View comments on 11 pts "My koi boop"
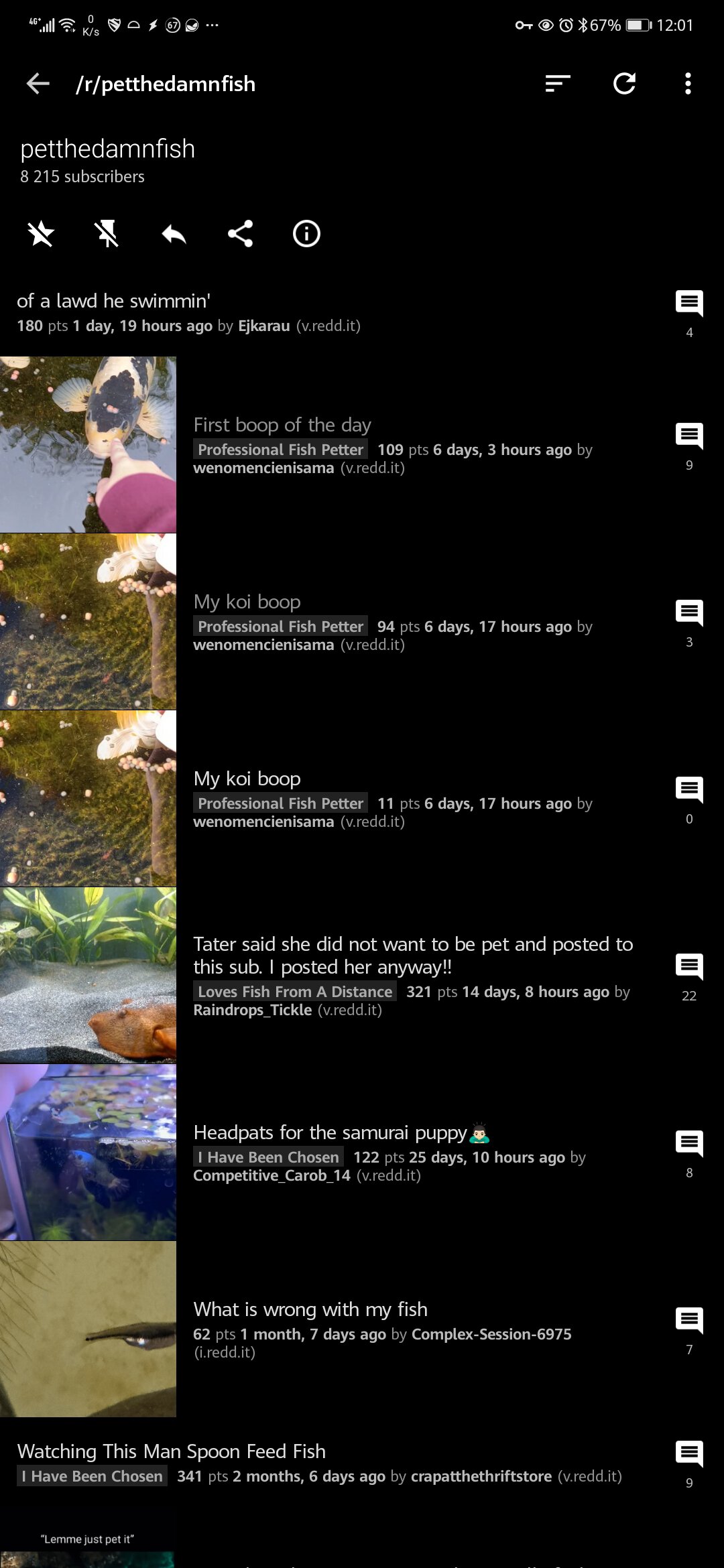The height and width of the screenshot is (1568, 724). coord(689,800)
